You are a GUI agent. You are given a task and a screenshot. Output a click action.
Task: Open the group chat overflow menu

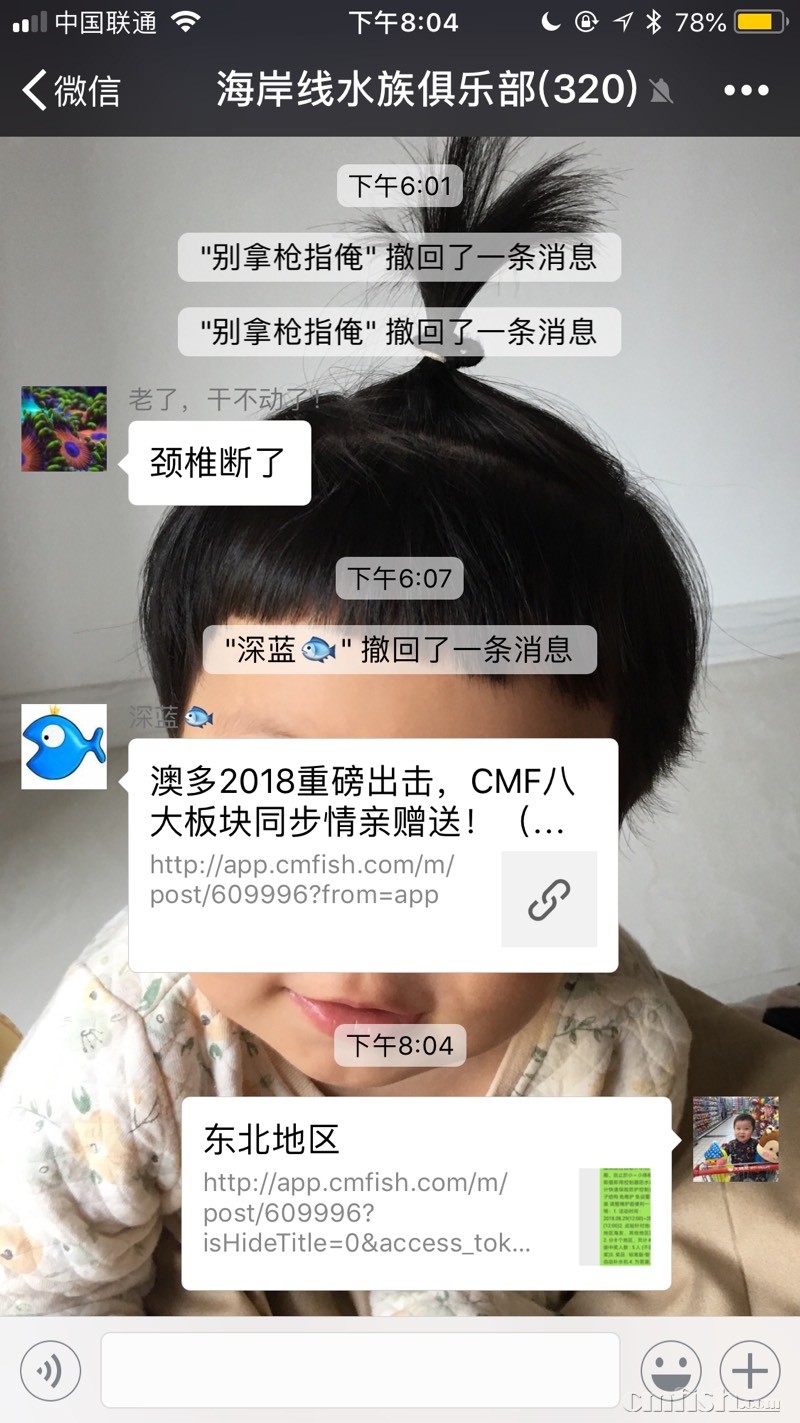[746, 91]
